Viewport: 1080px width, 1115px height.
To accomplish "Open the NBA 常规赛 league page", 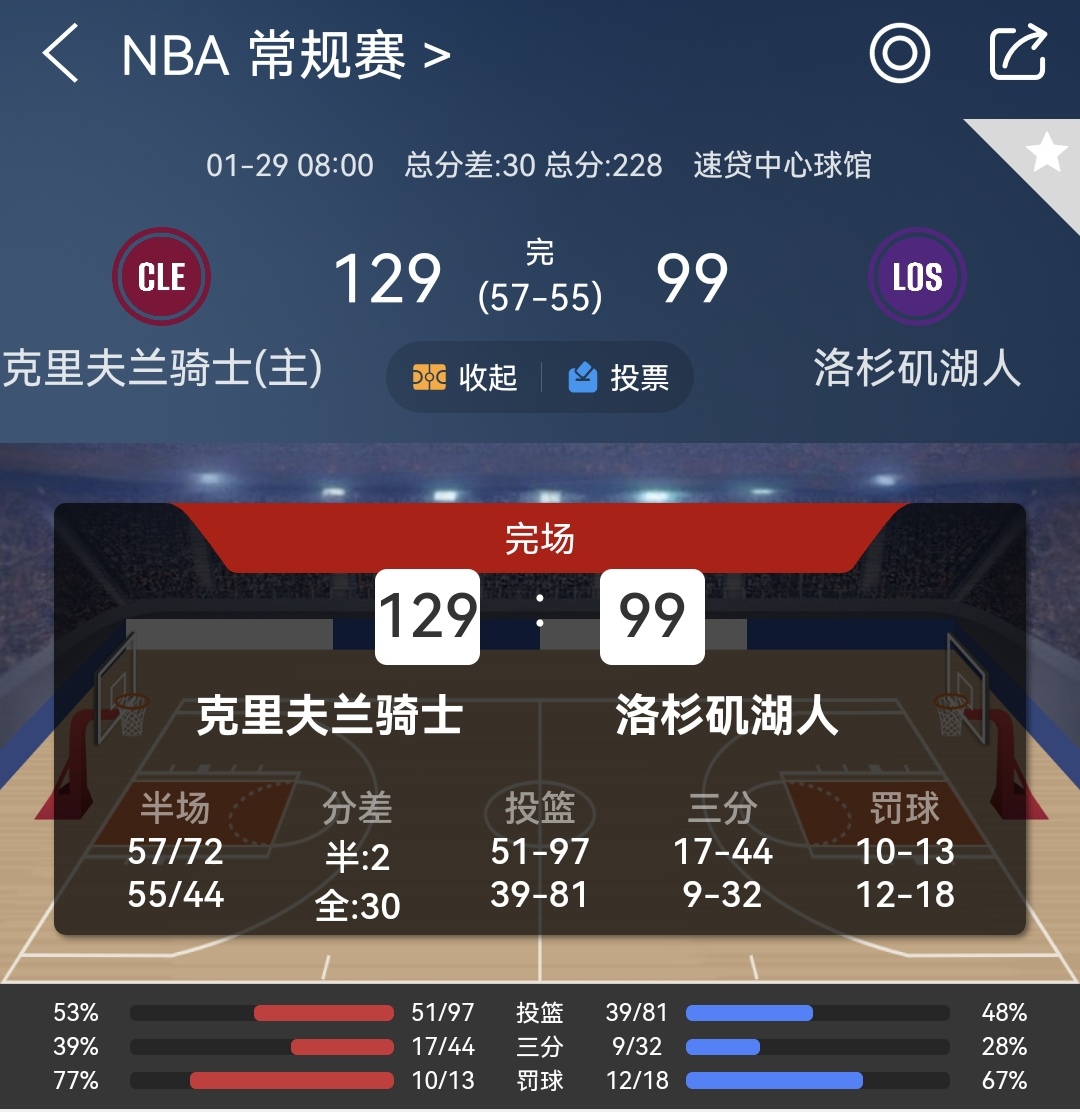I will point(285,55).
